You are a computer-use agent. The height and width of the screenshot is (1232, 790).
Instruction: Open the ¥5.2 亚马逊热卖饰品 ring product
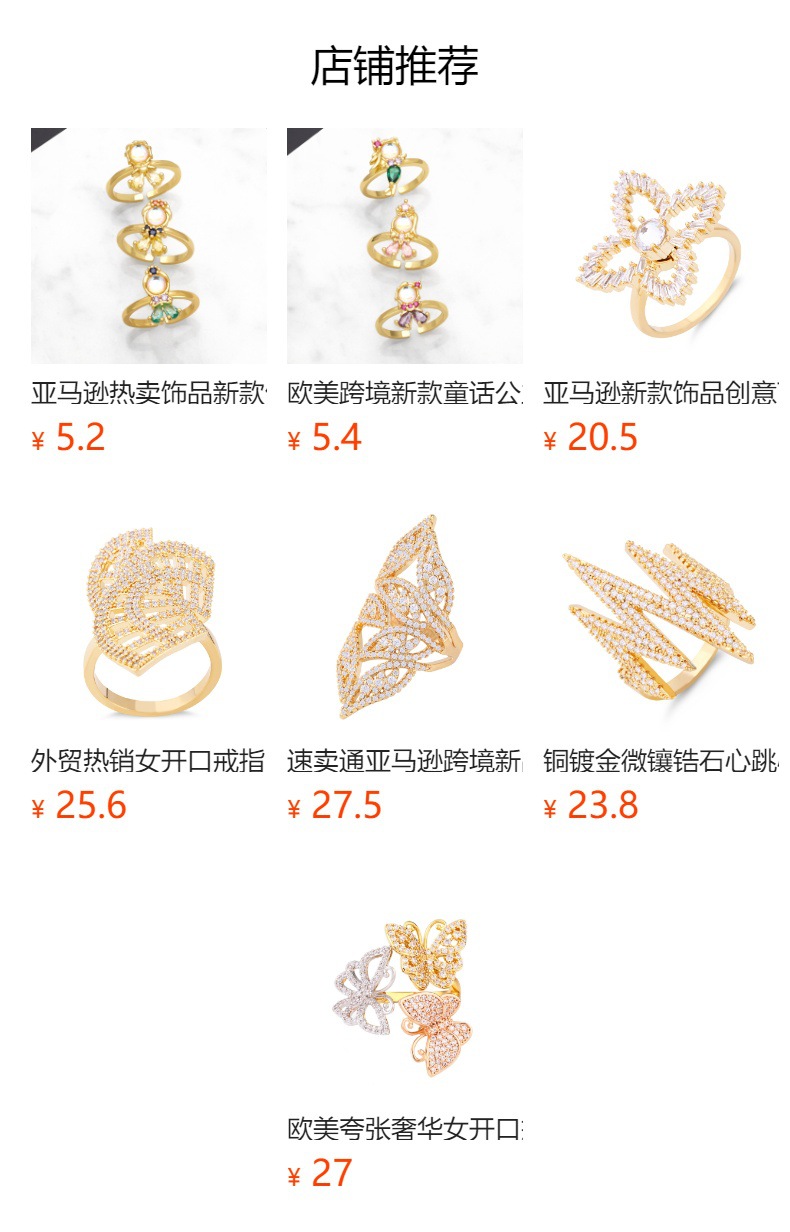pyautogui.click(x=148, y=246)
